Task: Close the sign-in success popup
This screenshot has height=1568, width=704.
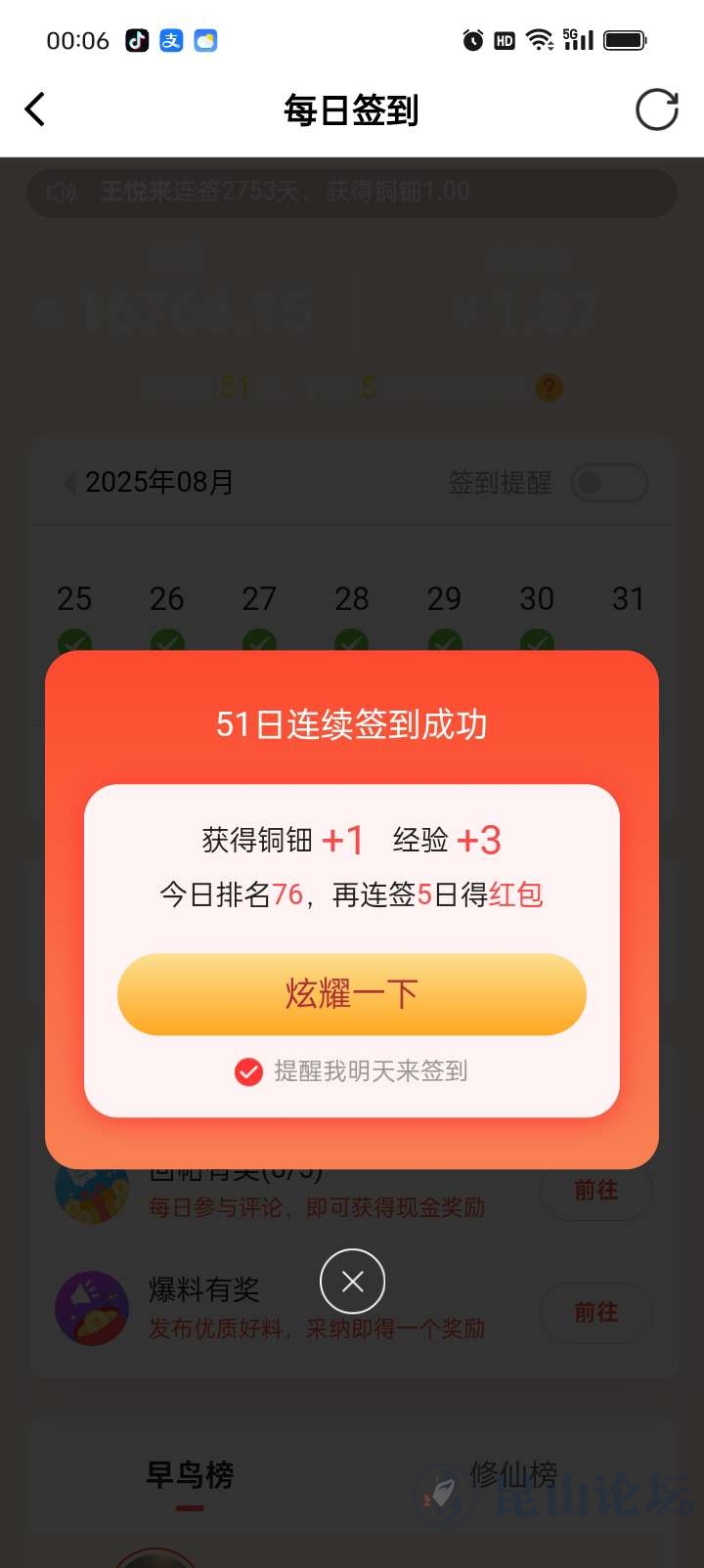Action: (352, 1281)
